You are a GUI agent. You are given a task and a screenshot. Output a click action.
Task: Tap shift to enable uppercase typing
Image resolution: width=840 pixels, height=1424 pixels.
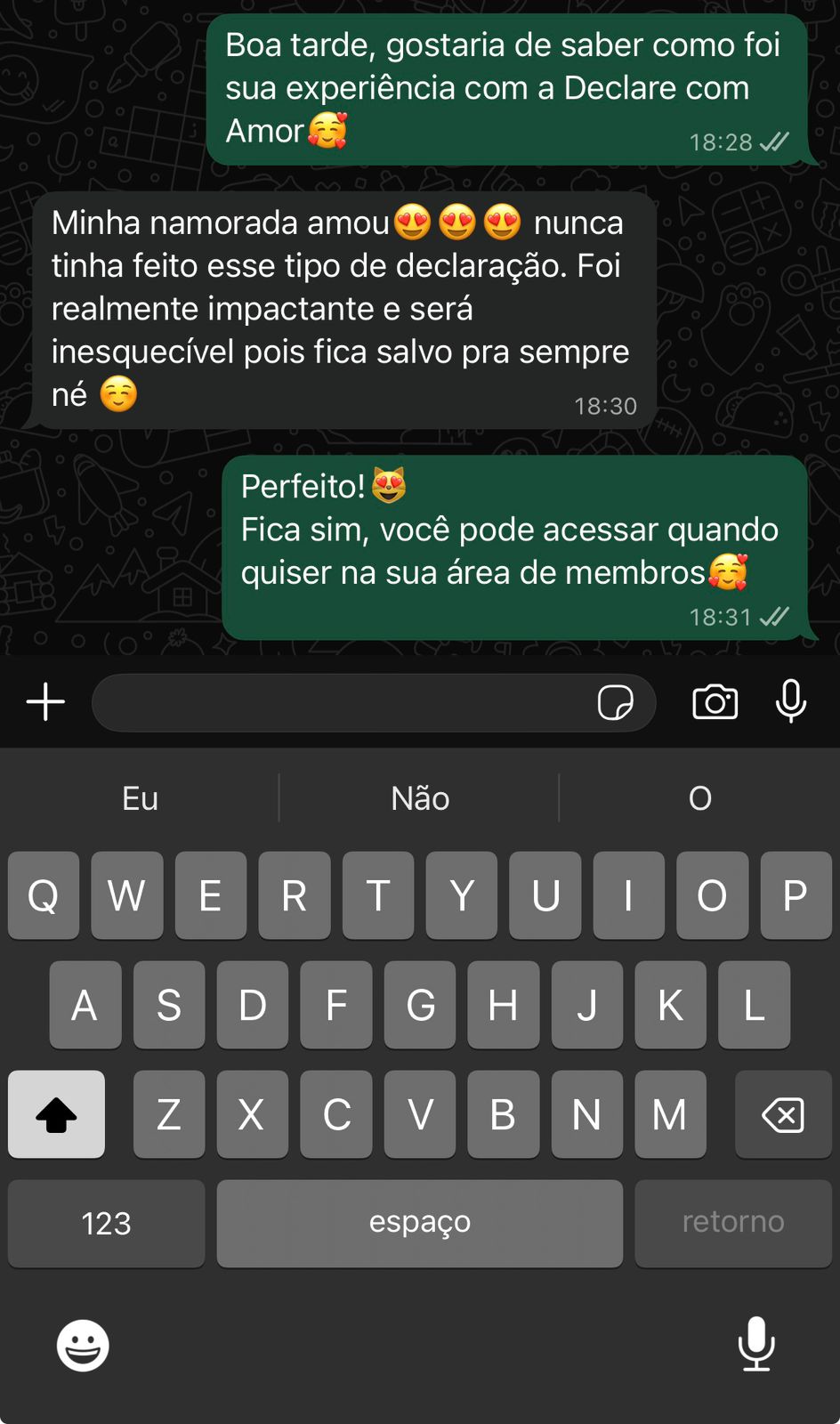tap(56, 1114)
